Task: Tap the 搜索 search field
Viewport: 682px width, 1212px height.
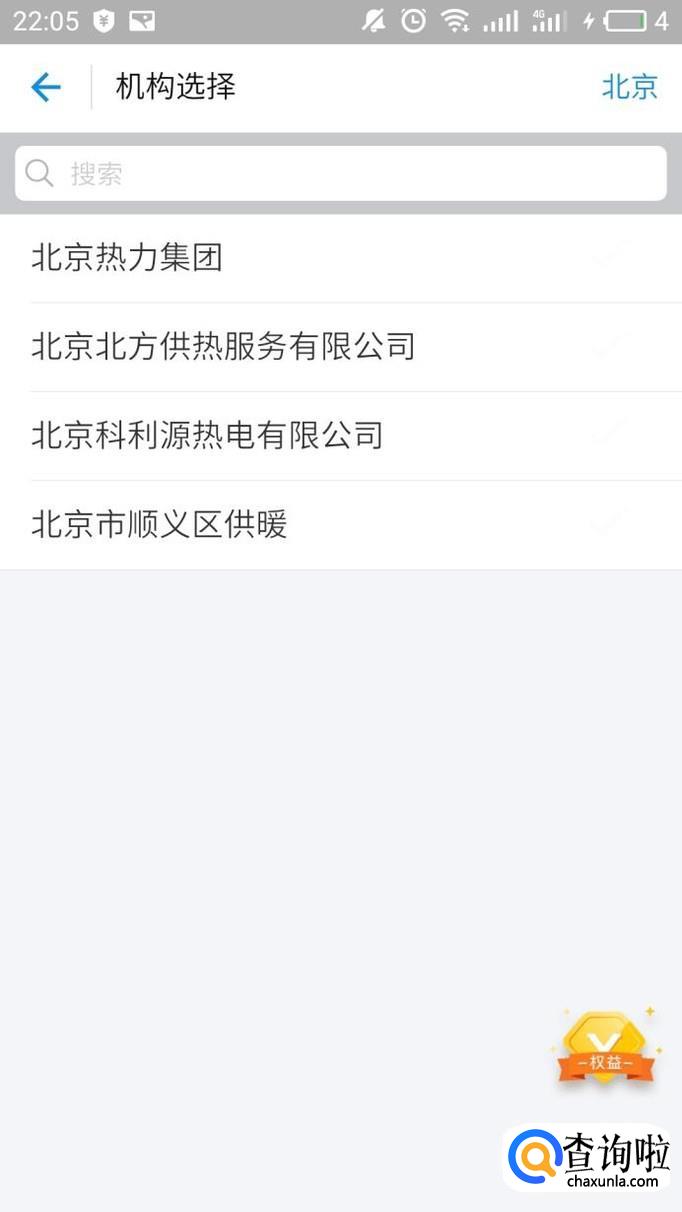Action: 340,174
